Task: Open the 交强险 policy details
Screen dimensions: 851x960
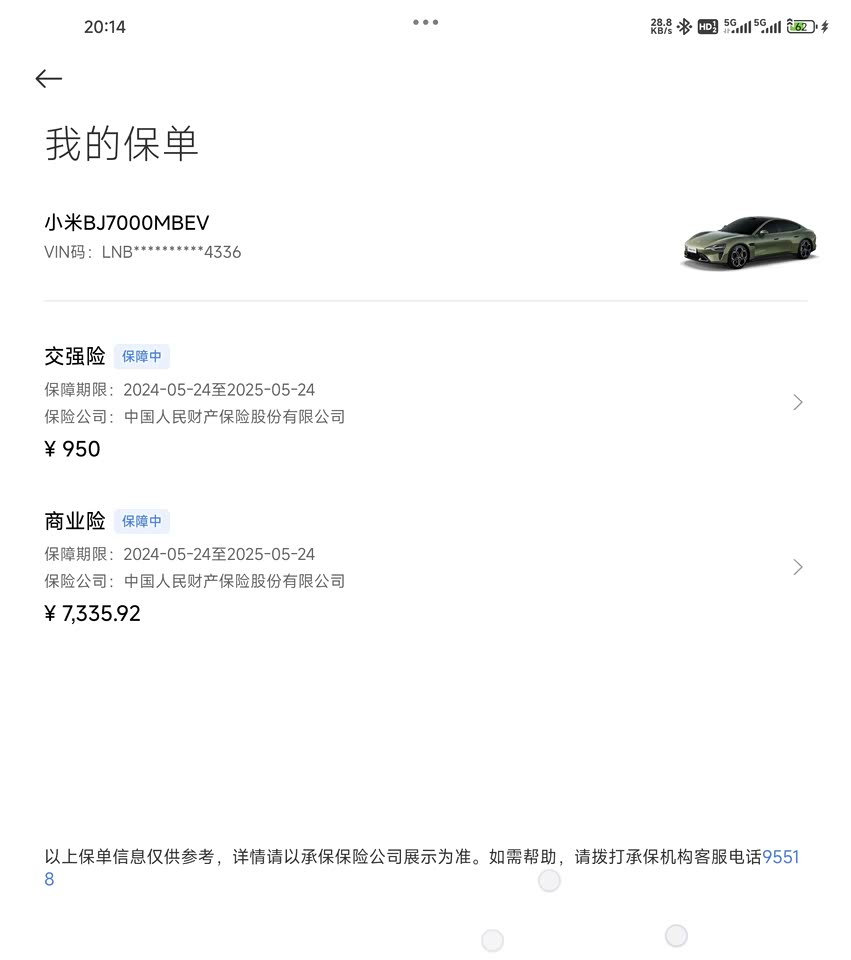Action: pyautogui.click(x=797, y=402)
